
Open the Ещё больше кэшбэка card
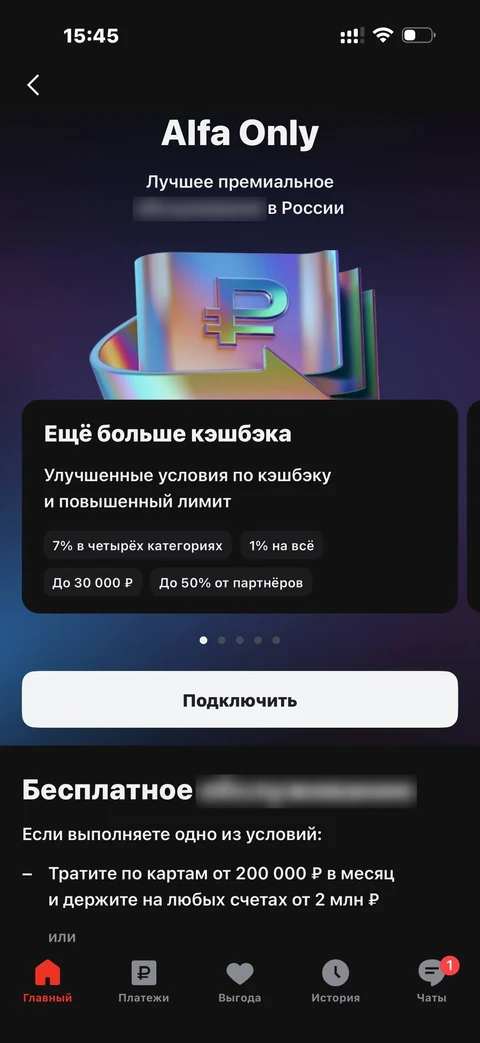click(240, 506)
